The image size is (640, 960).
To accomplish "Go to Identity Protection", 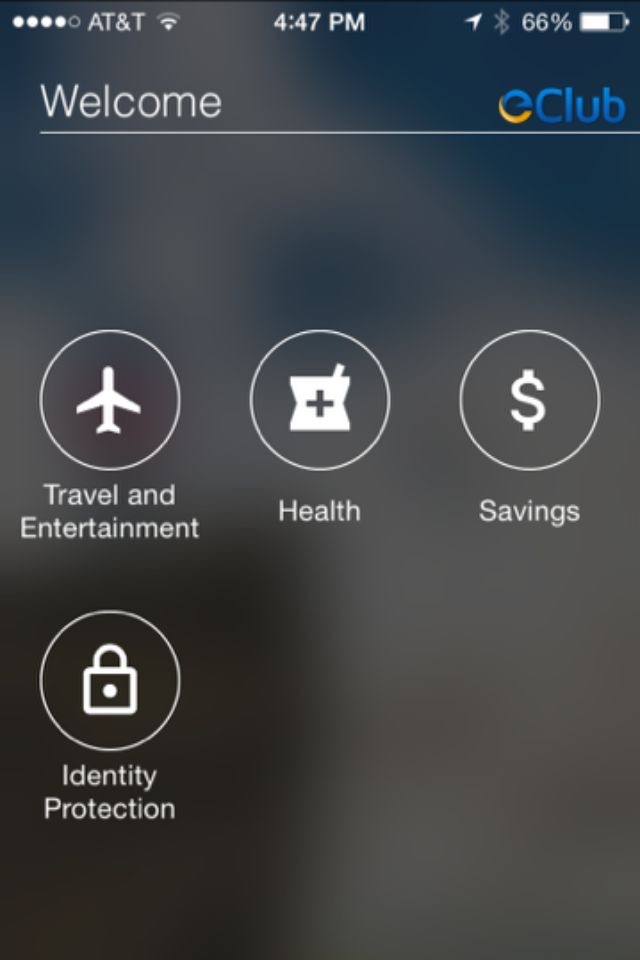I will point(110,680).
